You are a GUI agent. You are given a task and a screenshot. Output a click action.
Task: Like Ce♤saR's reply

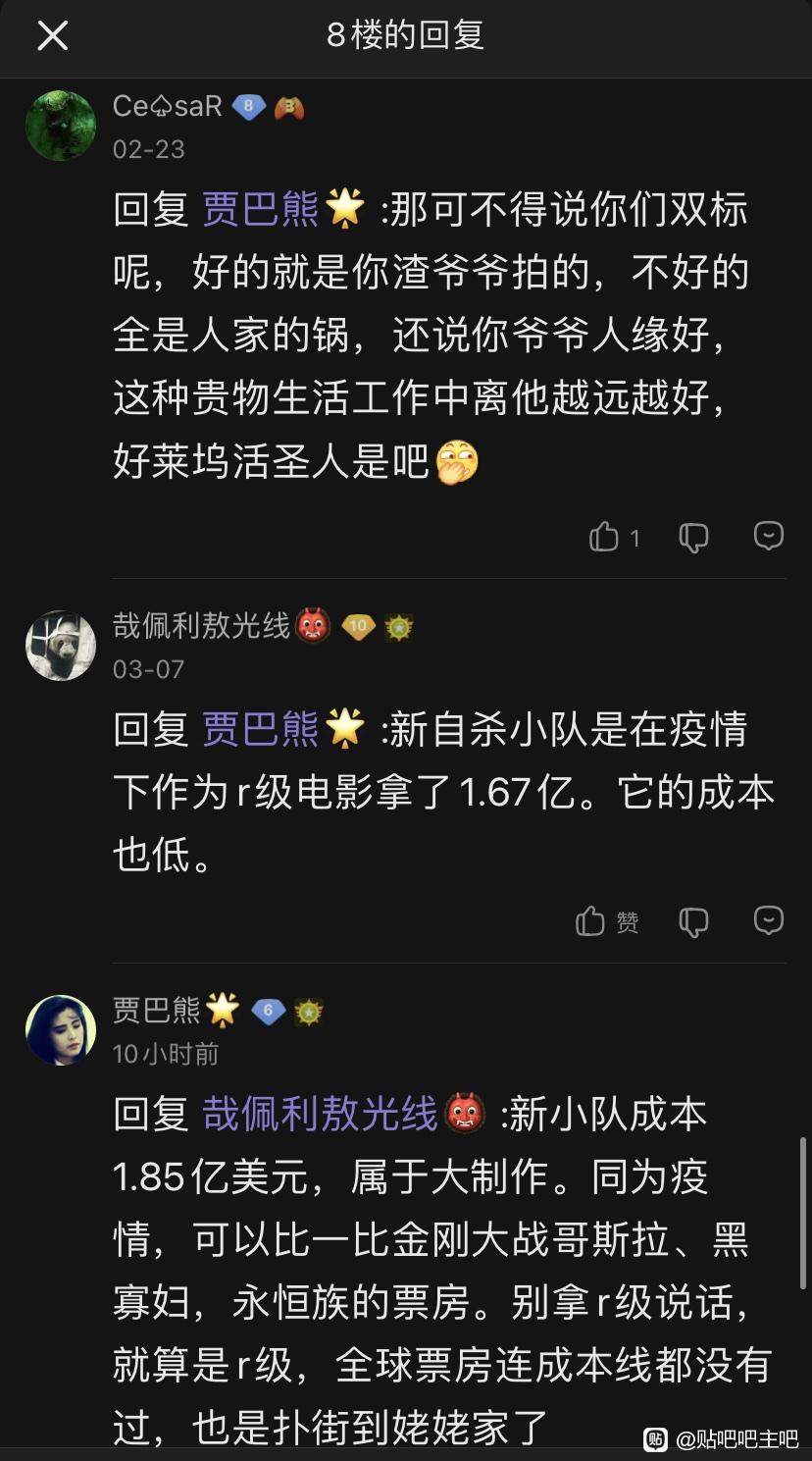point(604,537)
